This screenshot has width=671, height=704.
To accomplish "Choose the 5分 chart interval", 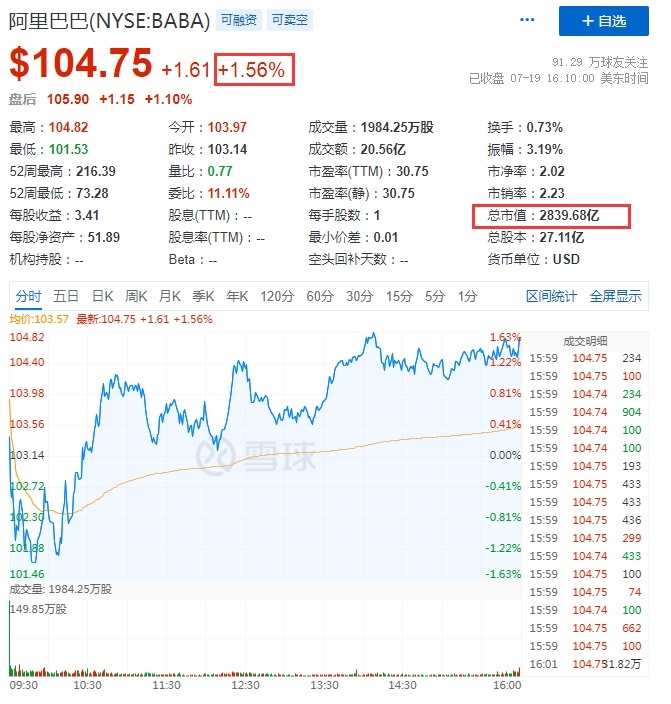I will click(435, 296).
